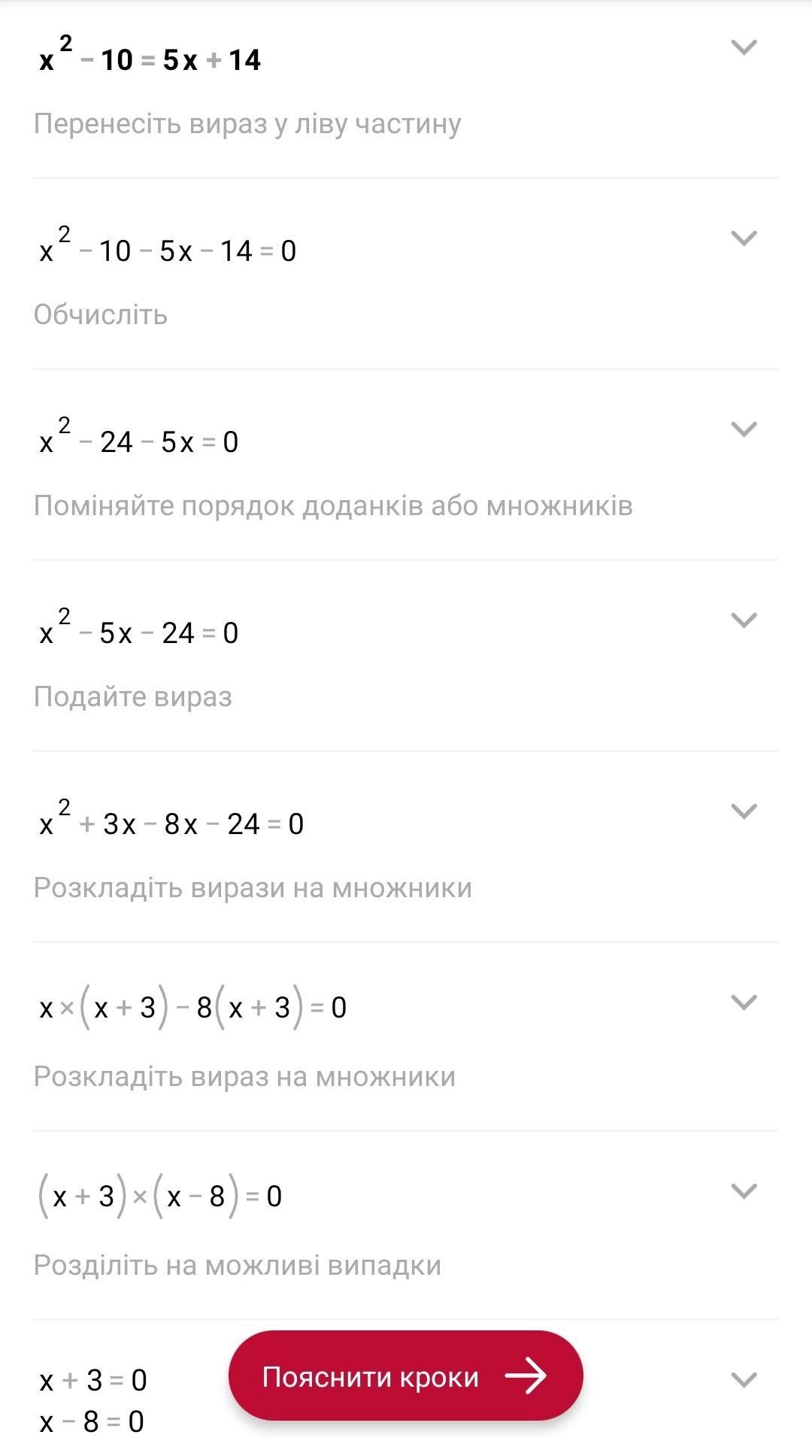Image resolution: width=812 pixels, height=1456 pixels.
Task: Expand the step (x + 3)×(x − 8) = 0
Action: click(744, 1191)
